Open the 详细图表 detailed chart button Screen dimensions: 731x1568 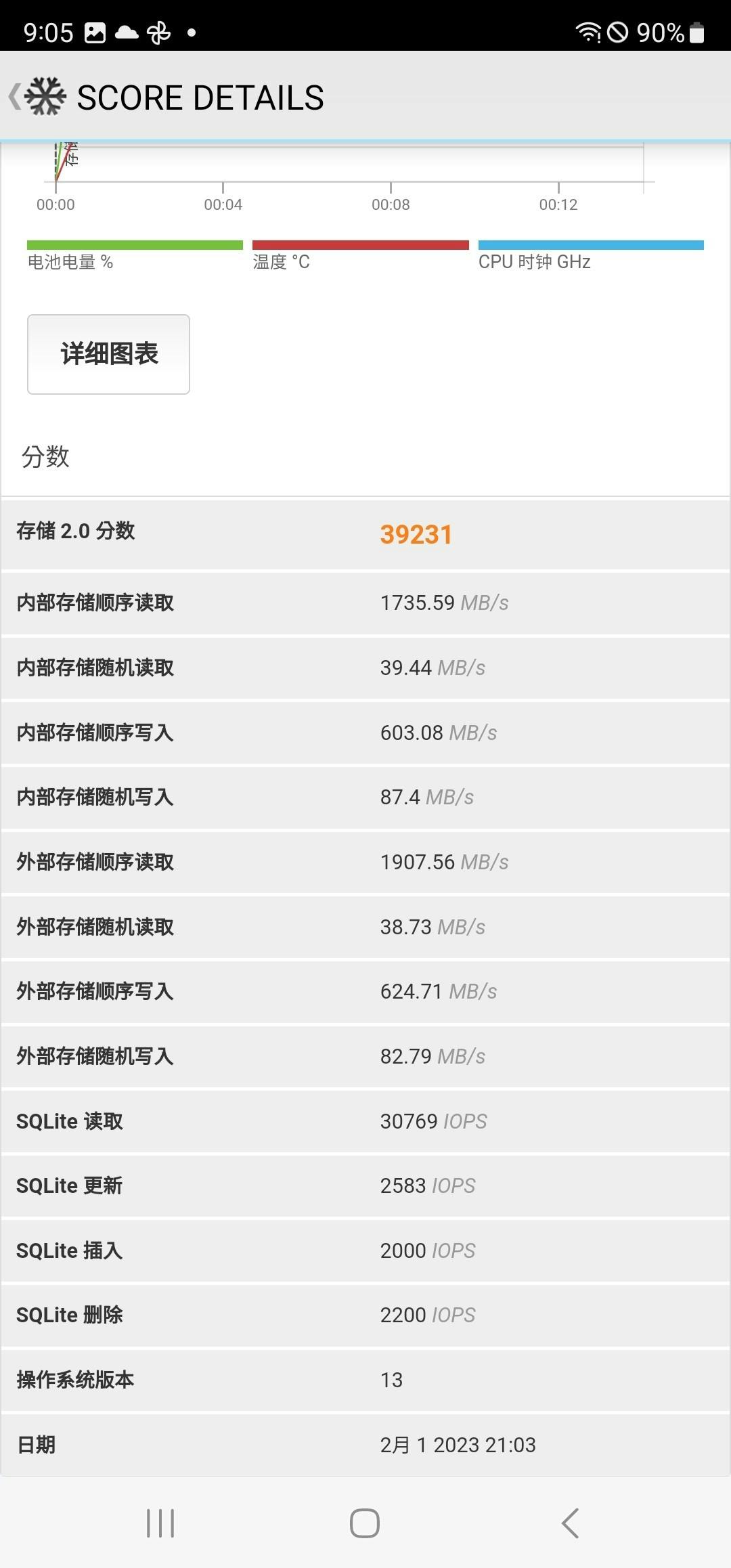coord(108,354)
